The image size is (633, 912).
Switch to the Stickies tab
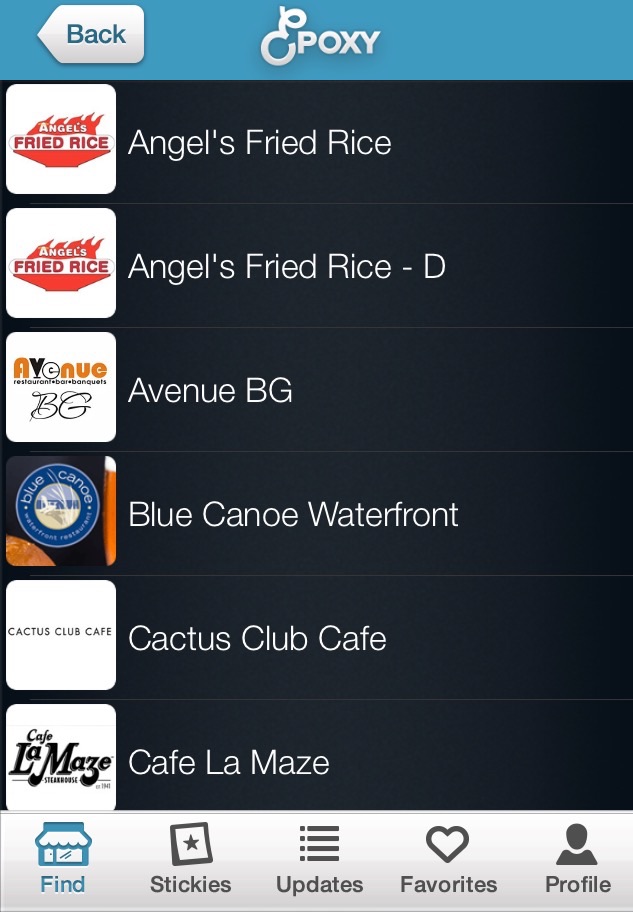click(190, 860)
